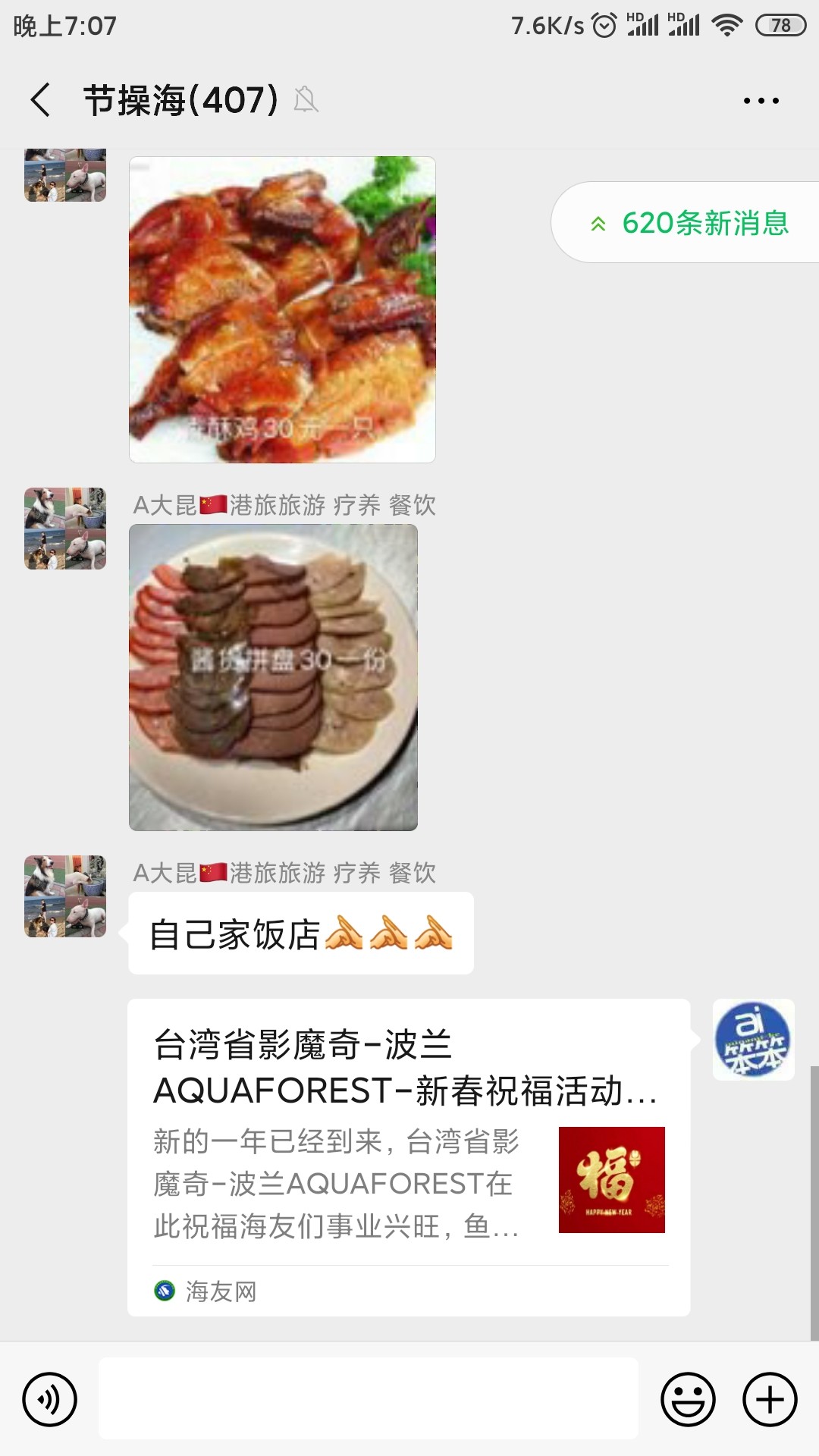The image size is (819, 1456).
Task: Jump to the 620条新消息 unread messages
Action: click(689, 223)
